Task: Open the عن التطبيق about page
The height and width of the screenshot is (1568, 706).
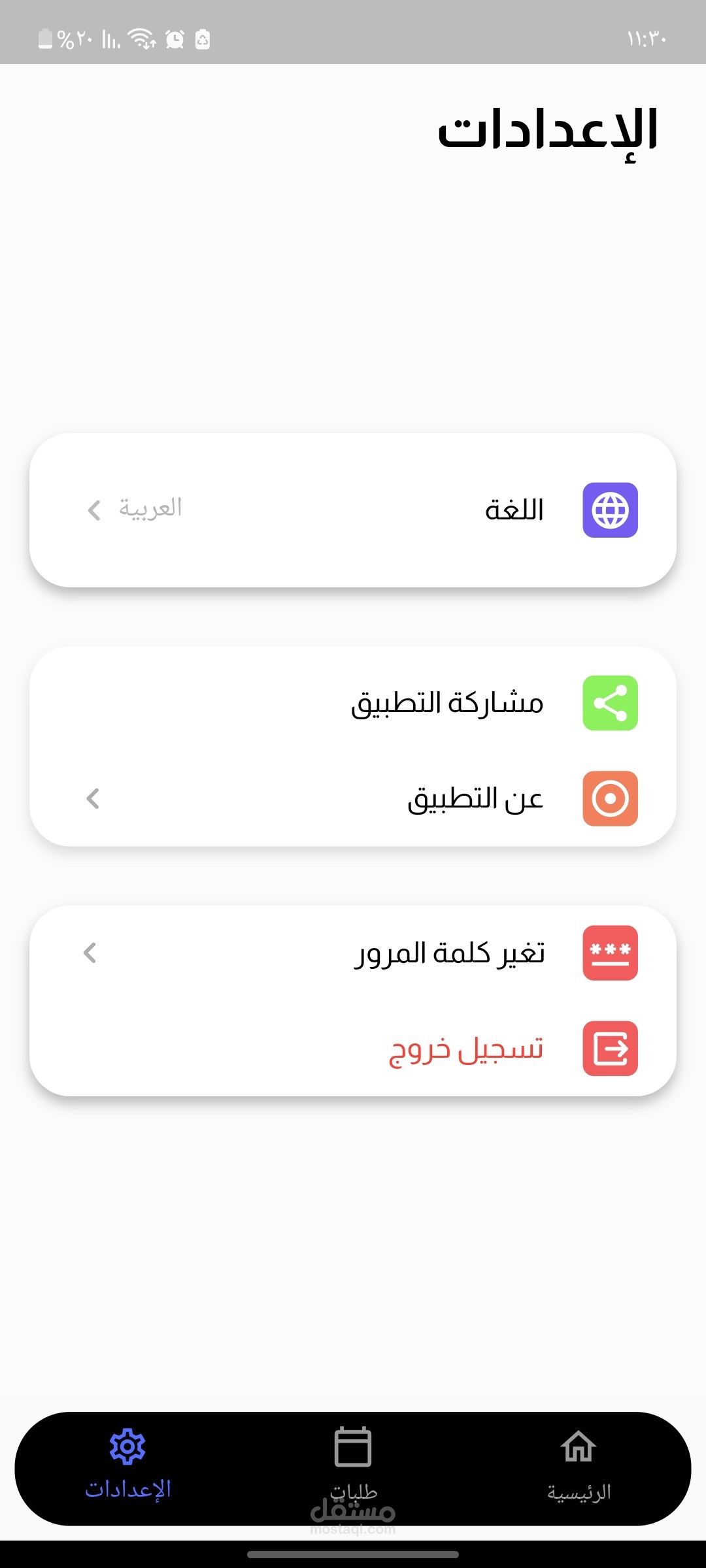Action: click(x=353, y=798)
